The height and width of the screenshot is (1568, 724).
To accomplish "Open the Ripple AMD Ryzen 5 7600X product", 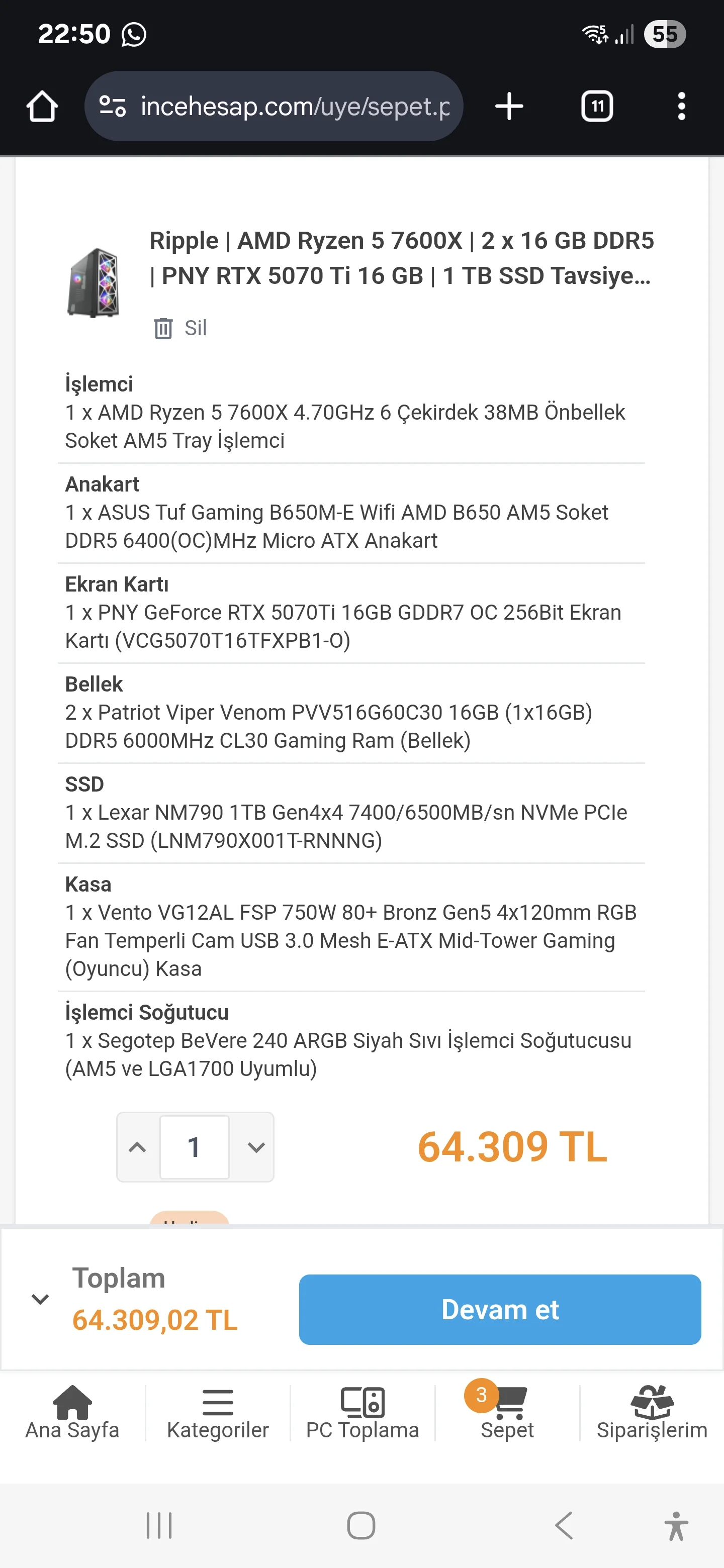I will [x=401, y=258].
